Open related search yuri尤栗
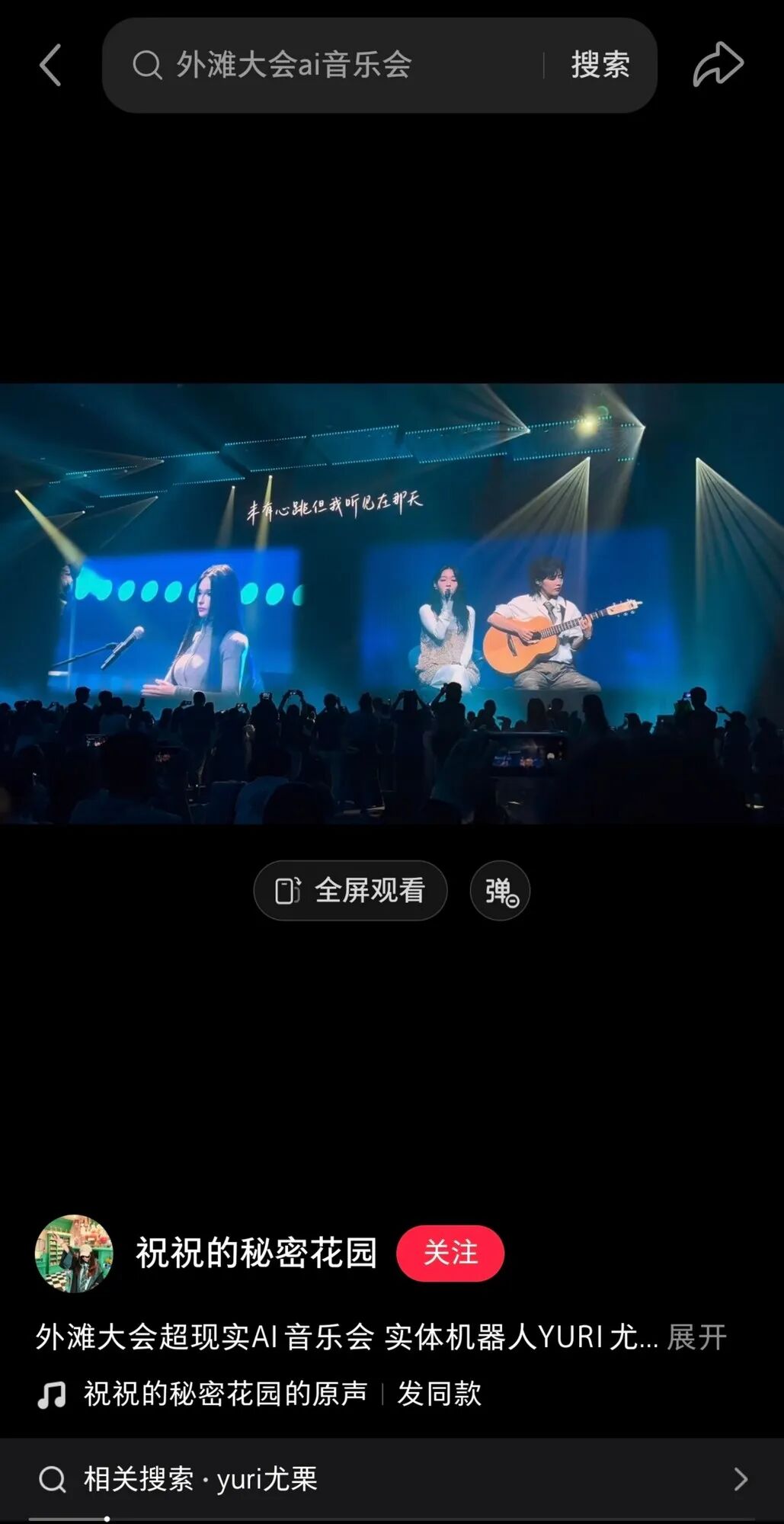The height and width of the screenshot is (1524, 784). [x=392, y=1479]
